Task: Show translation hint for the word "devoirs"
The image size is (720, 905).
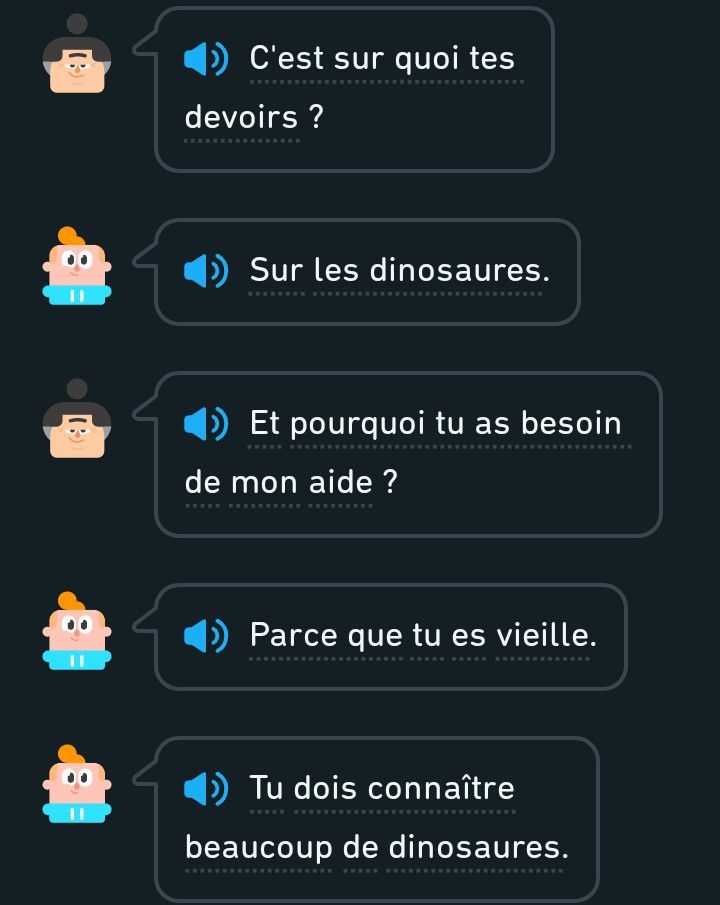Action: 241,118
